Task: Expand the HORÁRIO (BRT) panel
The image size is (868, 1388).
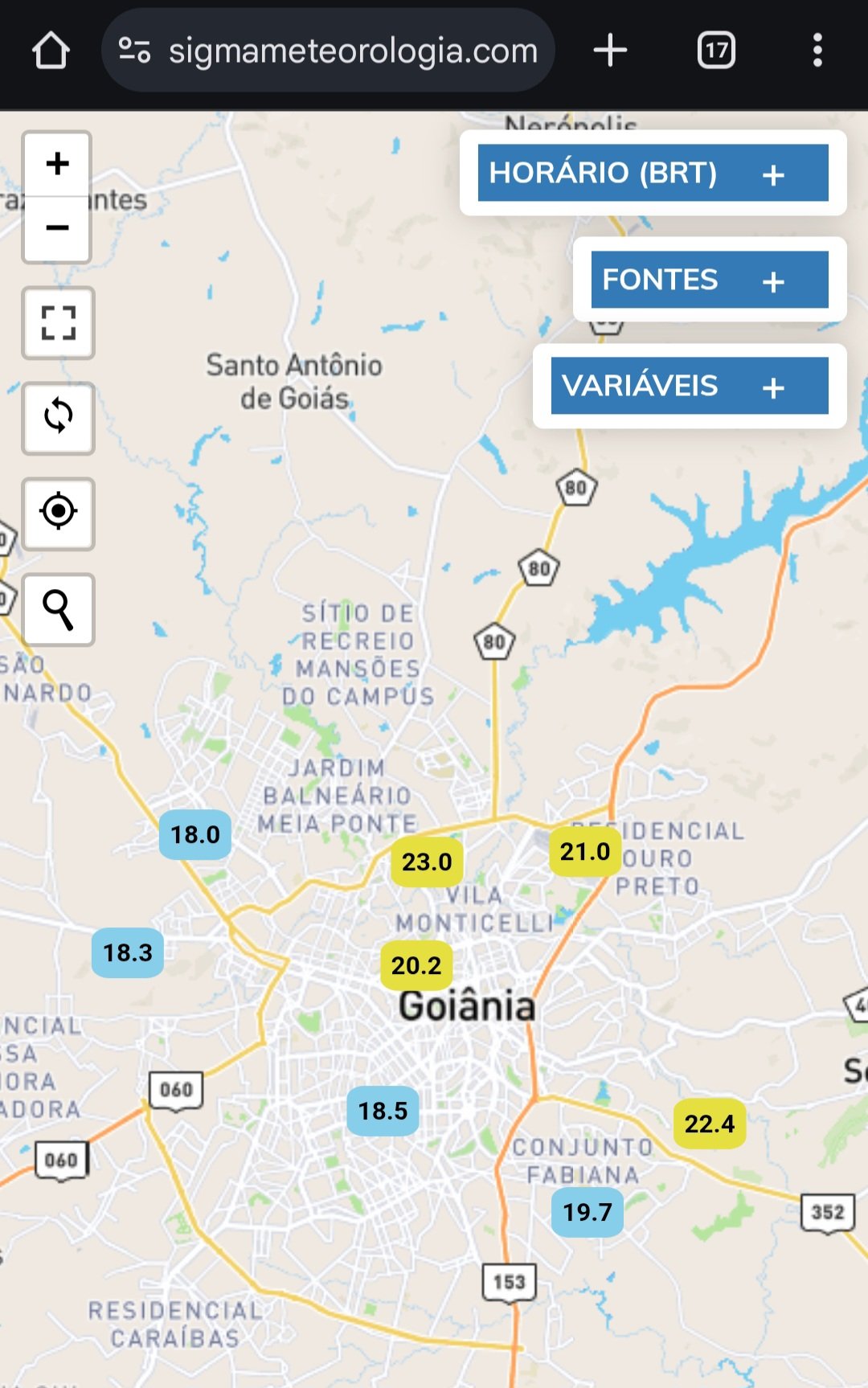Action: click(x=652, y=173)
